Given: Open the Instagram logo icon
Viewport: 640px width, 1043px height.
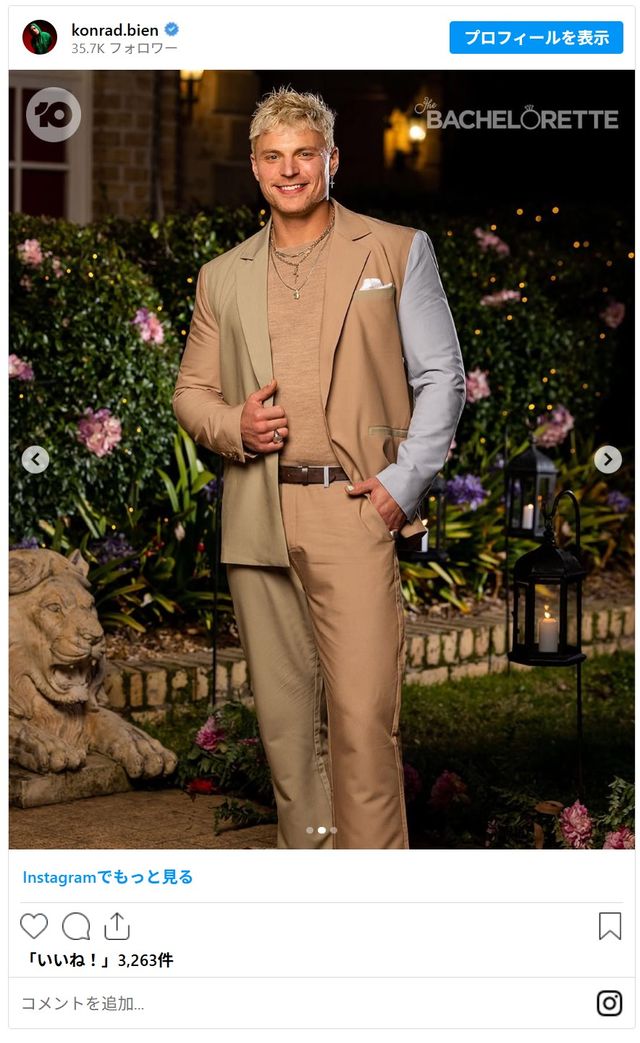Looking at the screenshot, I should (x=609, y=1003).
